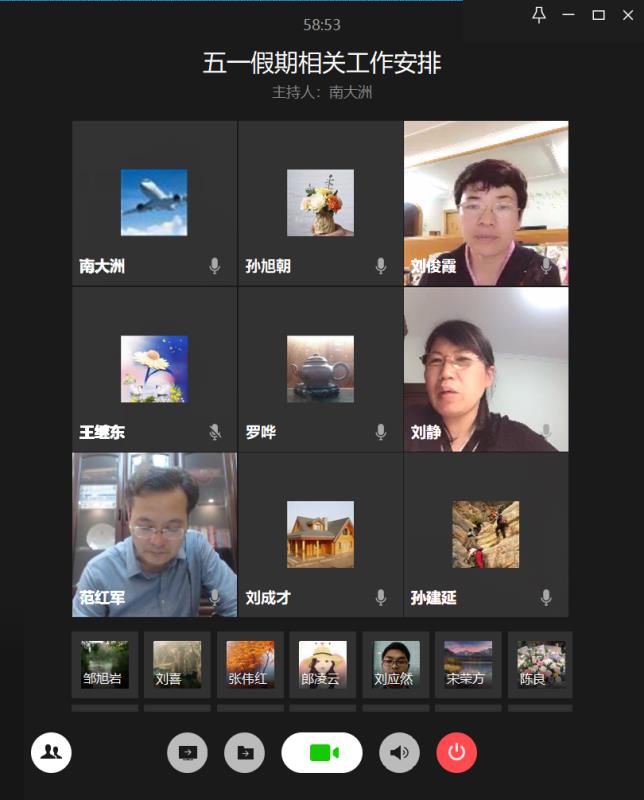The width and height of the screenshot is (644, 800).
Task: Share a file from folder
Action: (x=245, y=753)
